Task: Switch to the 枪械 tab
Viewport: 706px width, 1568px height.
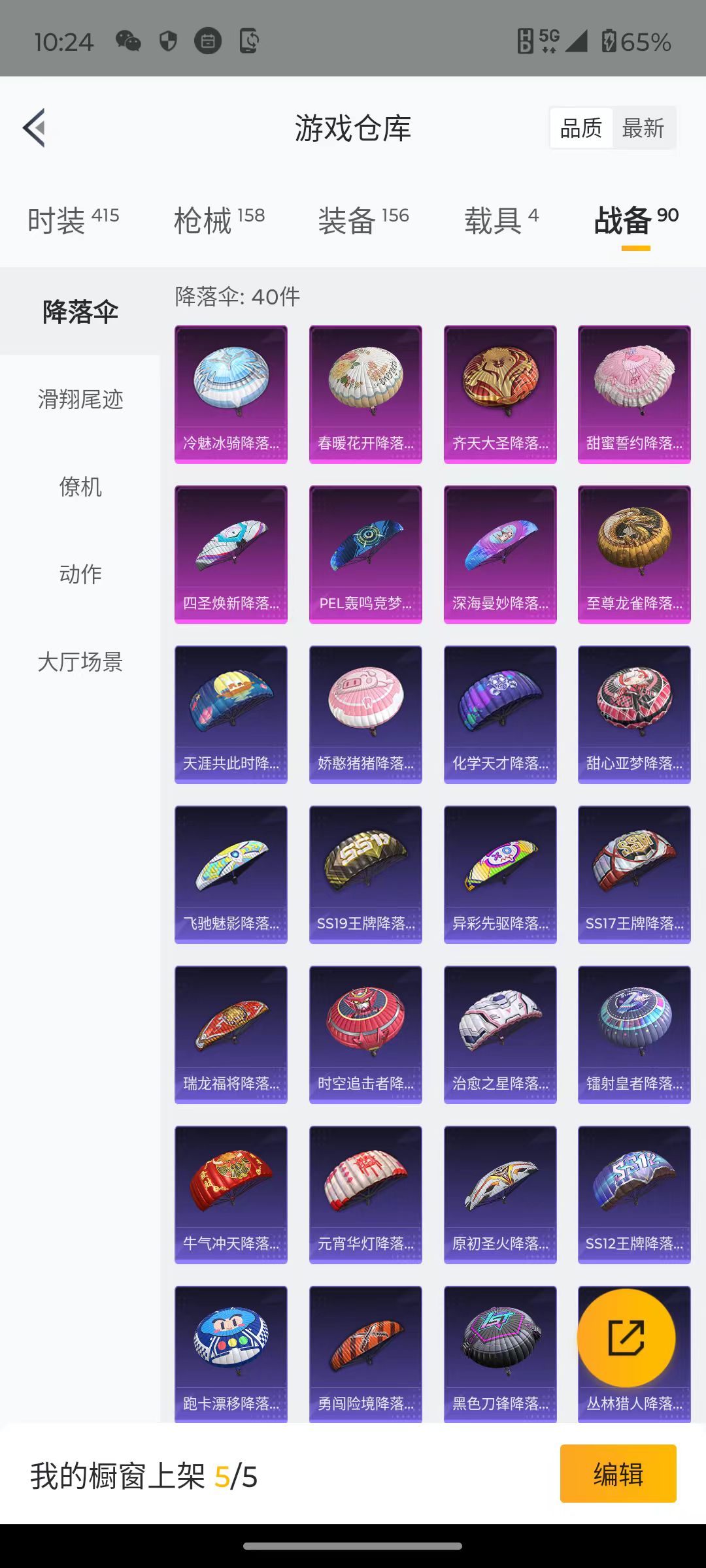Action: pos(219,220)
